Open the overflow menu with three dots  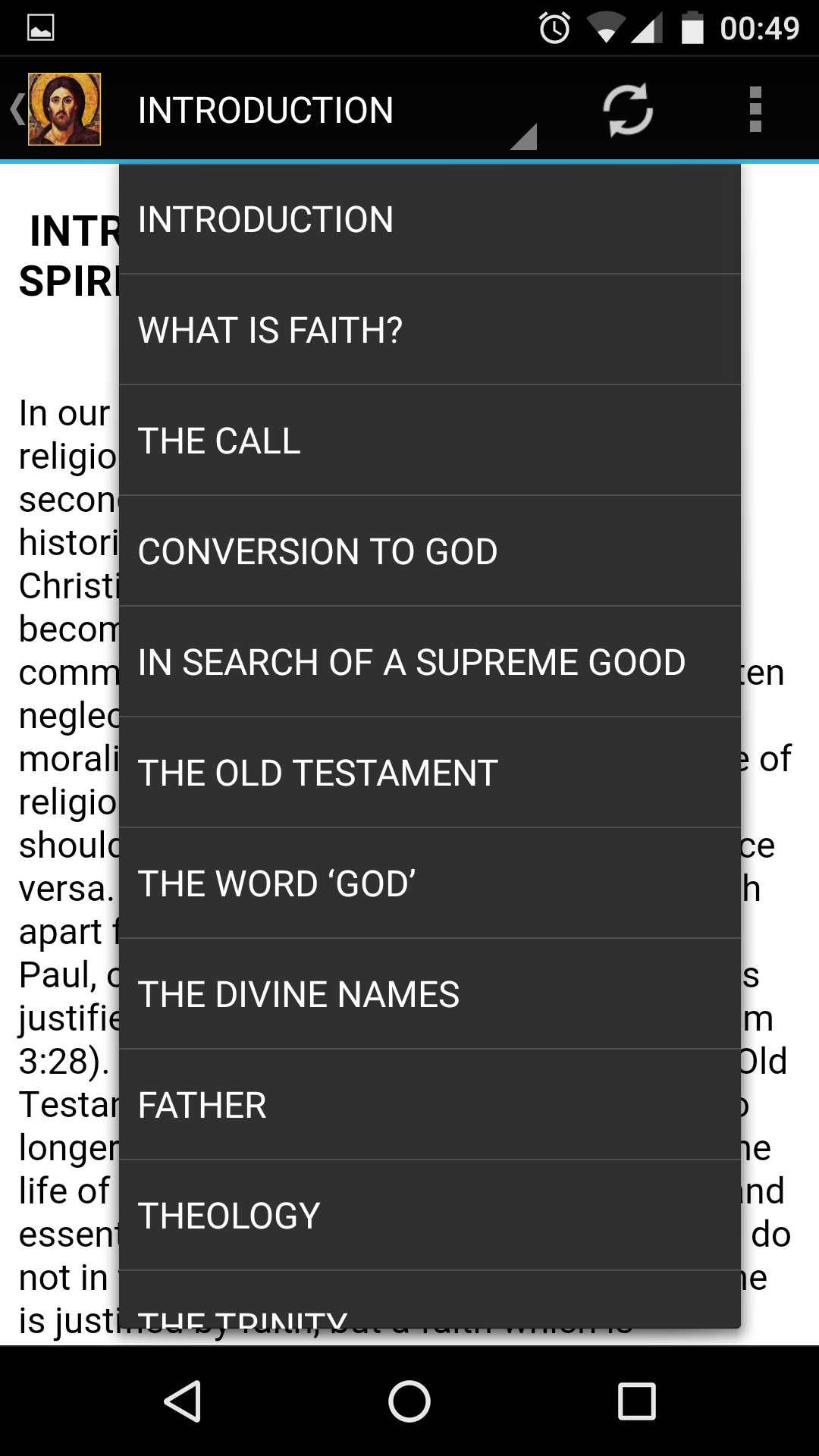click(755, 110)
